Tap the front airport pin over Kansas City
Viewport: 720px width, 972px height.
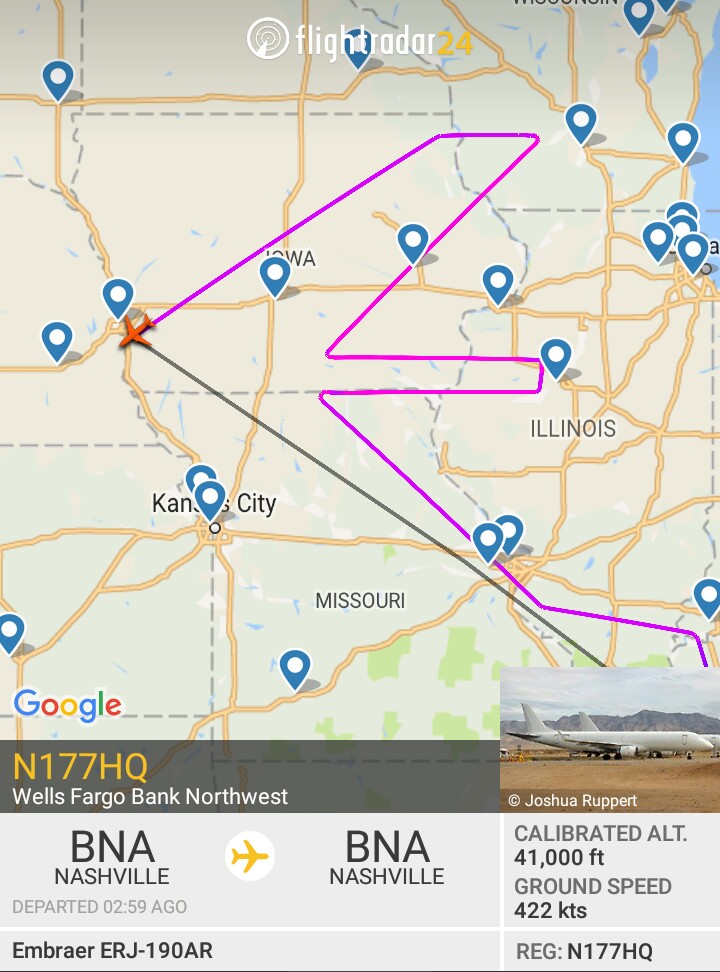click(210, 498)
